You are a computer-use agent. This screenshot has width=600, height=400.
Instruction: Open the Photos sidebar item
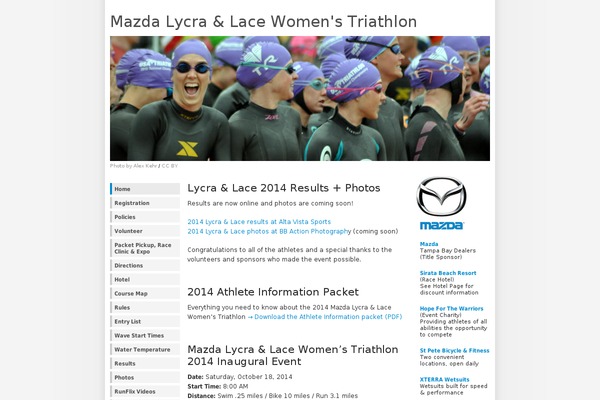point(124,378)
